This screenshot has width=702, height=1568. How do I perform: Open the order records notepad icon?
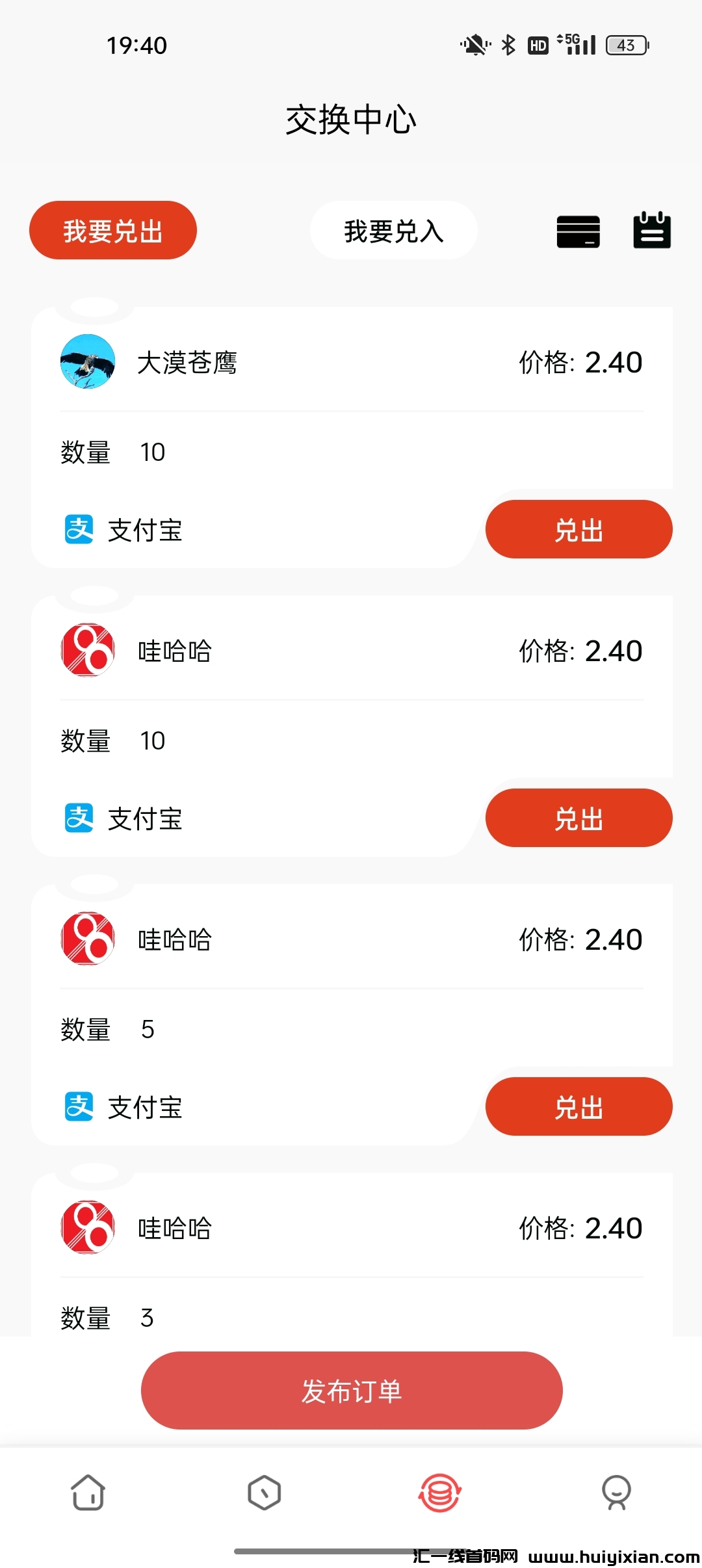click(652, 230)
